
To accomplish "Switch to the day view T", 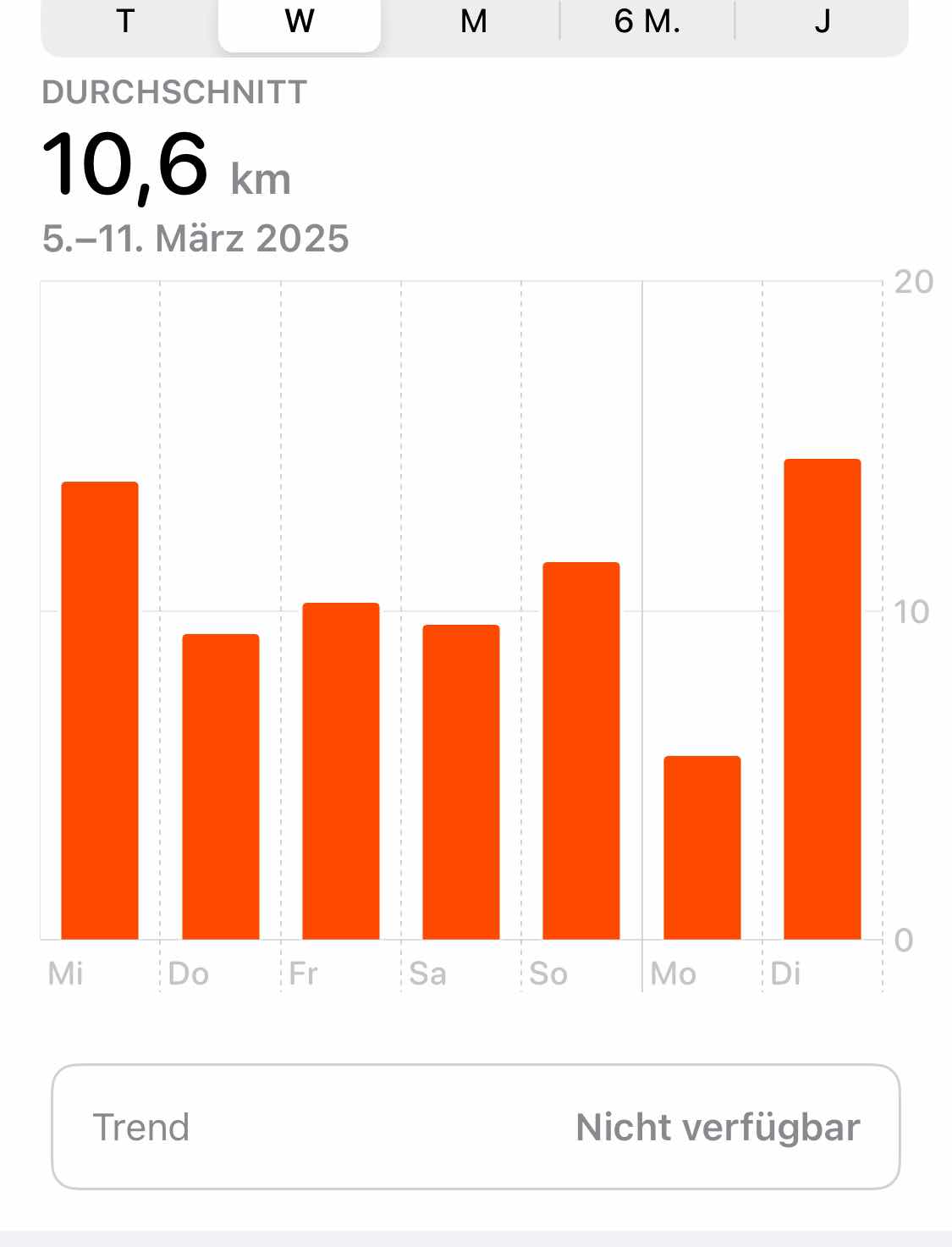I will pos(125,22).
